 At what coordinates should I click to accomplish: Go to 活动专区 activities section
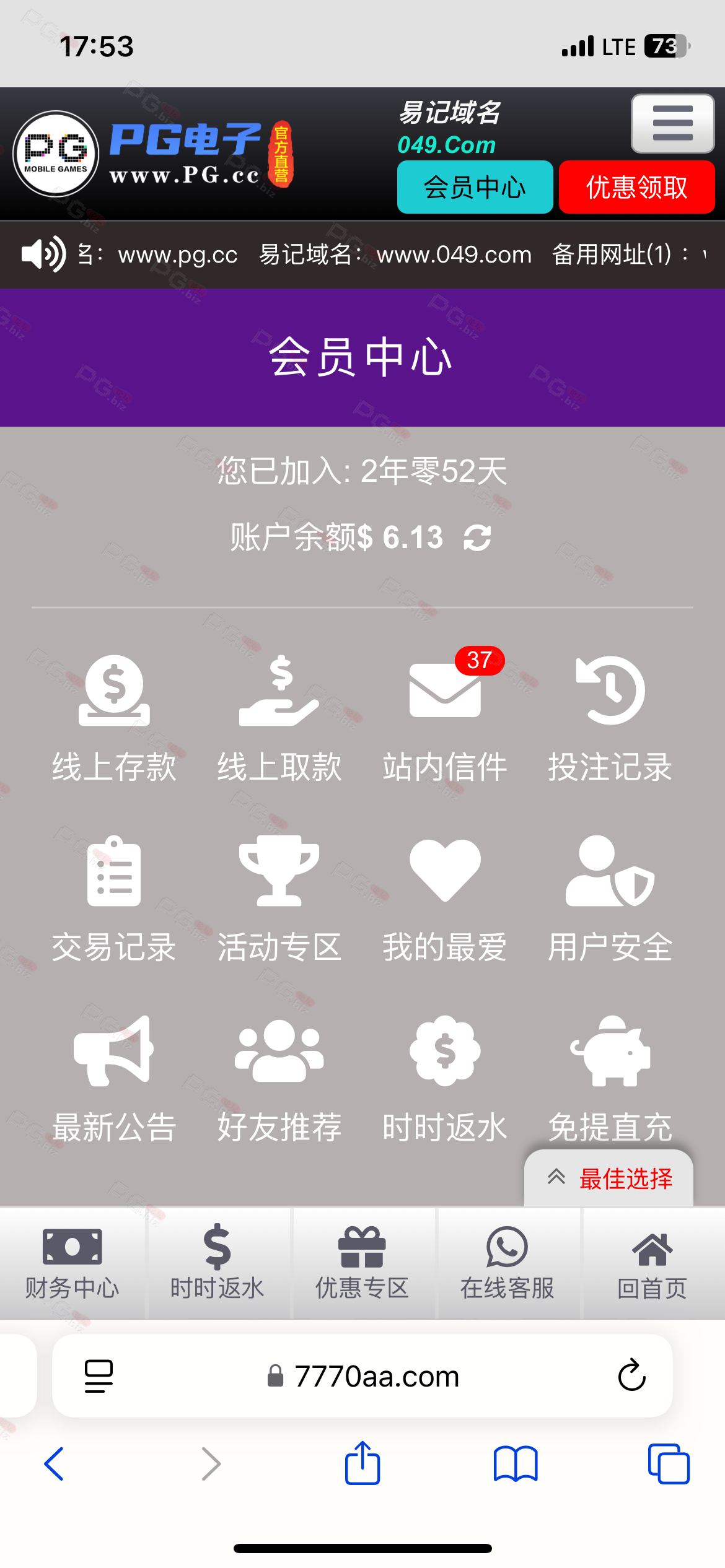coord(279,899)
